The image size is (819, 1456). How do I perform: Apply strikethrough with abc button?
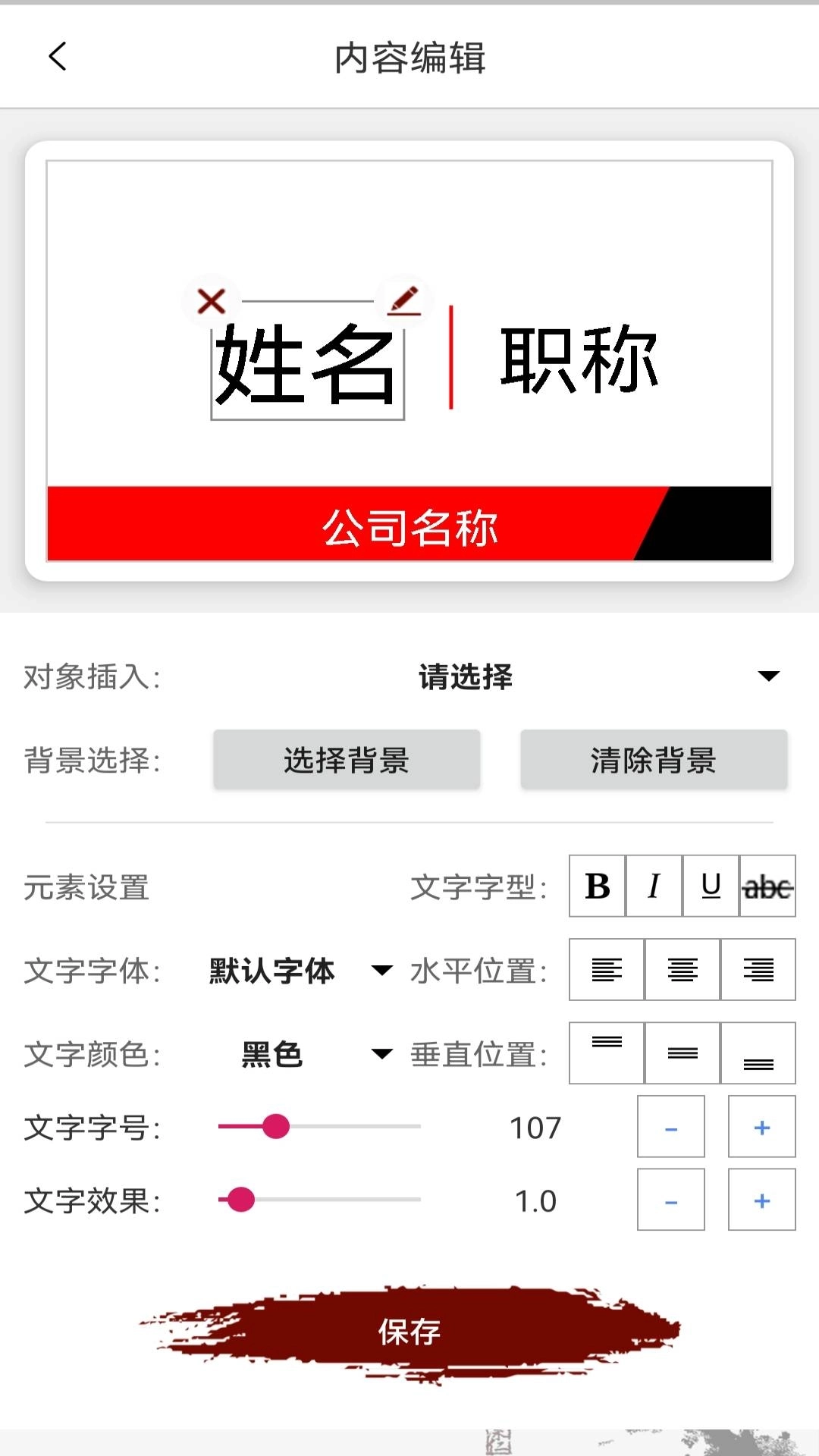(767, 886)
